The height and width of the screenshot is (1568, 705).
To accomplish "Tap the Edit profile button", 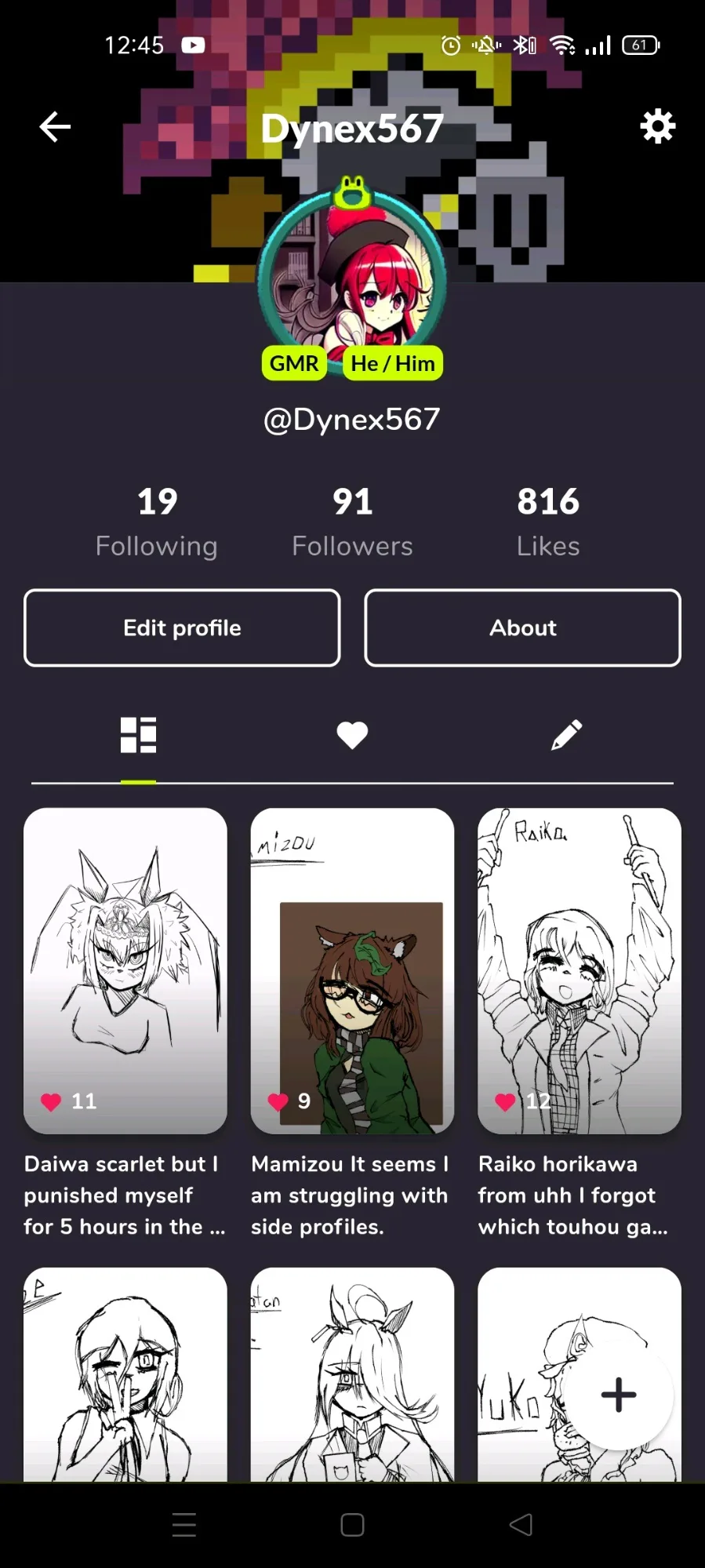I will (182, 628).
